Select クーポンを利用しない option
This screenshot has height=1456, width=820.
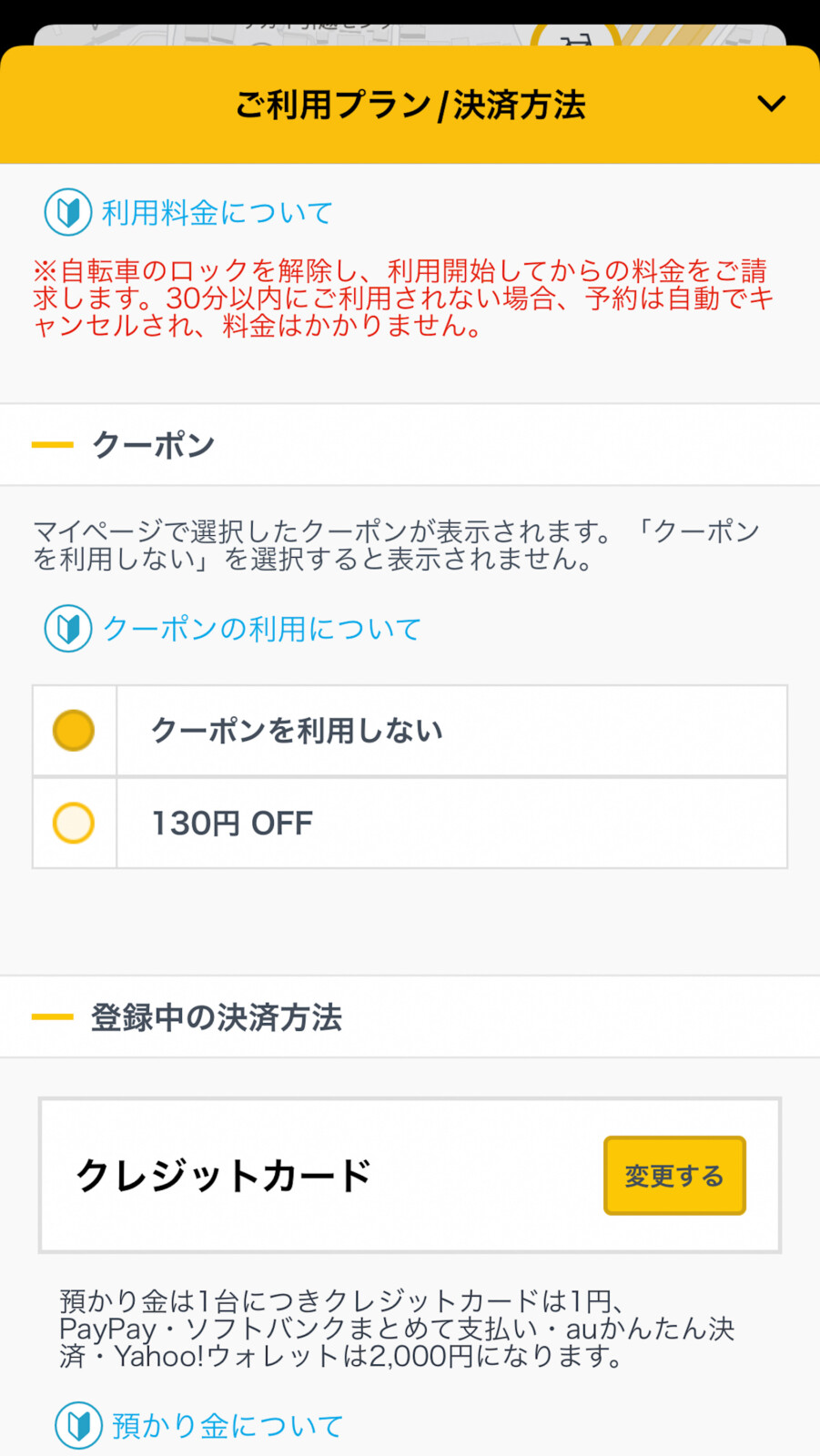(x=410, y=731)
